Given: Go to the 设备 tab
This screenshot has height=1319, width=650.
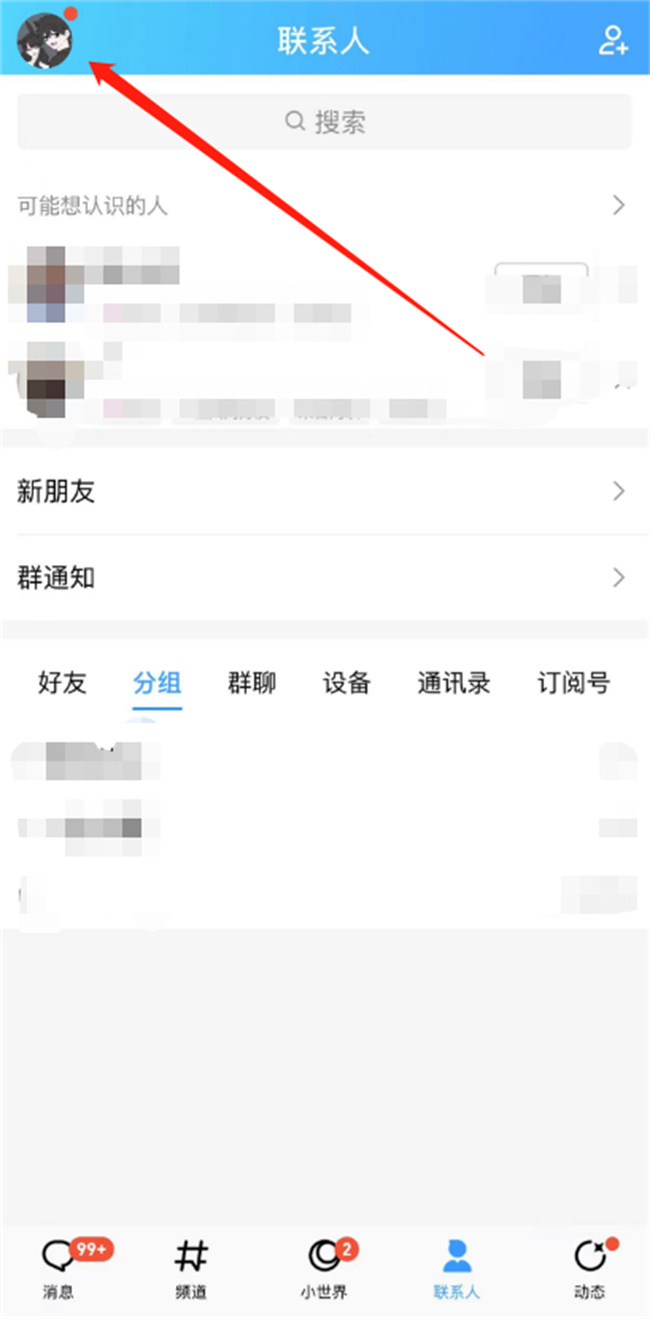Looking at the screenshot, I should coord(347,683).
